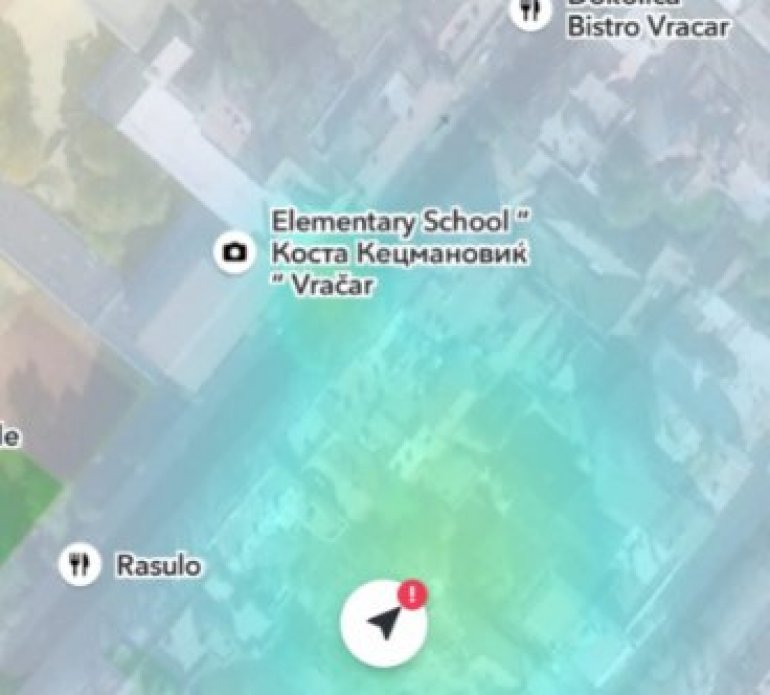Open the Rasulo restaurant marker

point(79,566)
